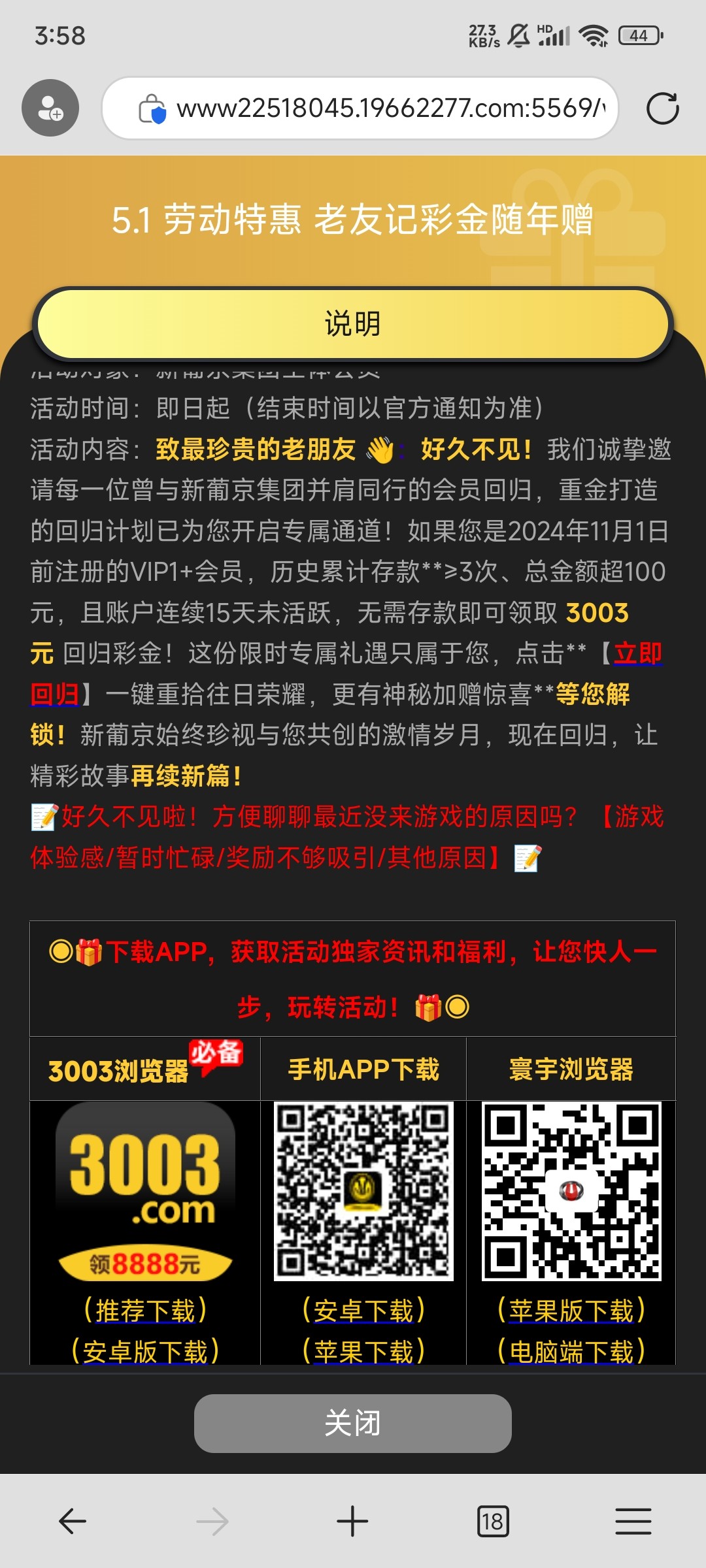Screen dimensions: 706x1568
Task: Open the 电脑端下载 link
Action: click(571, 1351)
